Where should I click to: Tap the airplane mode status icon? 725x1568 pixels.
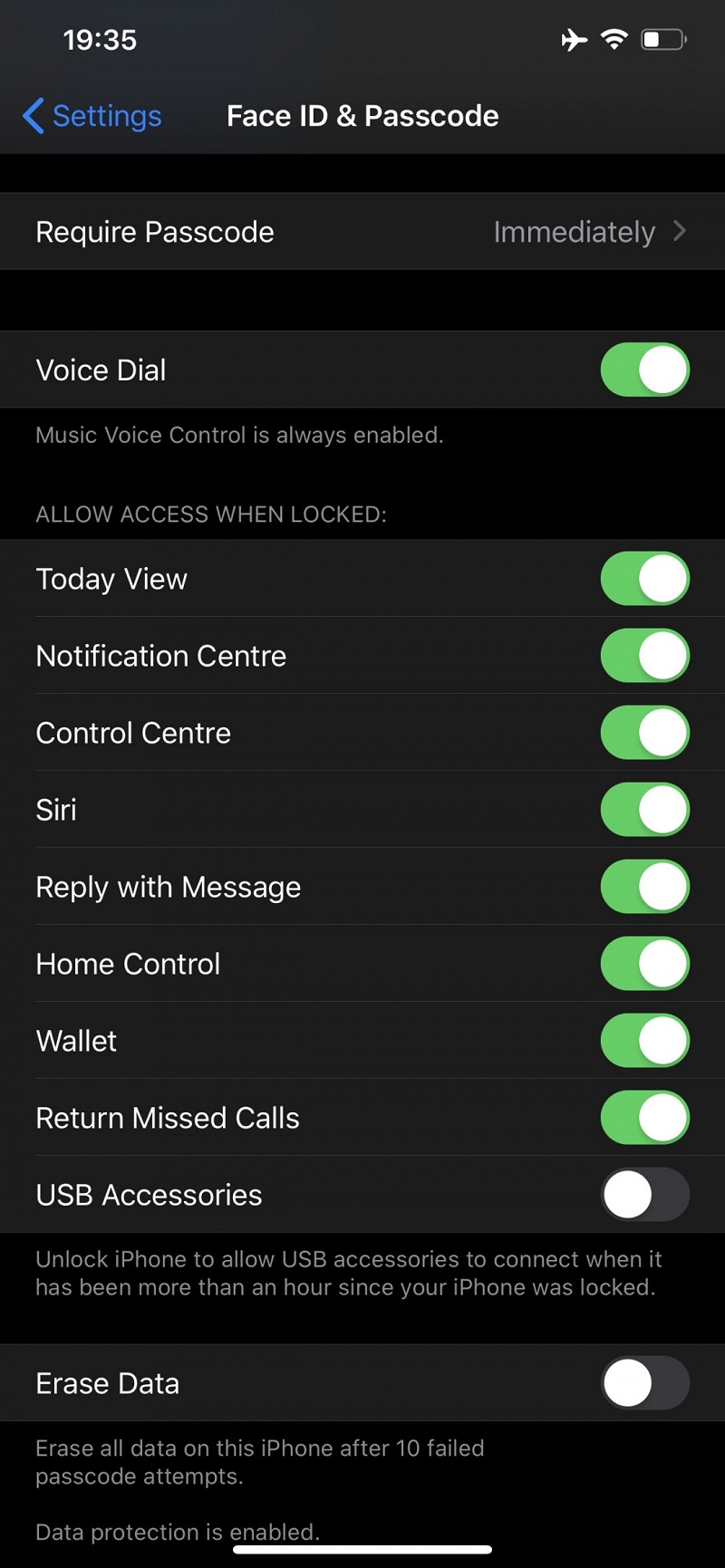[x=575, y=39]
